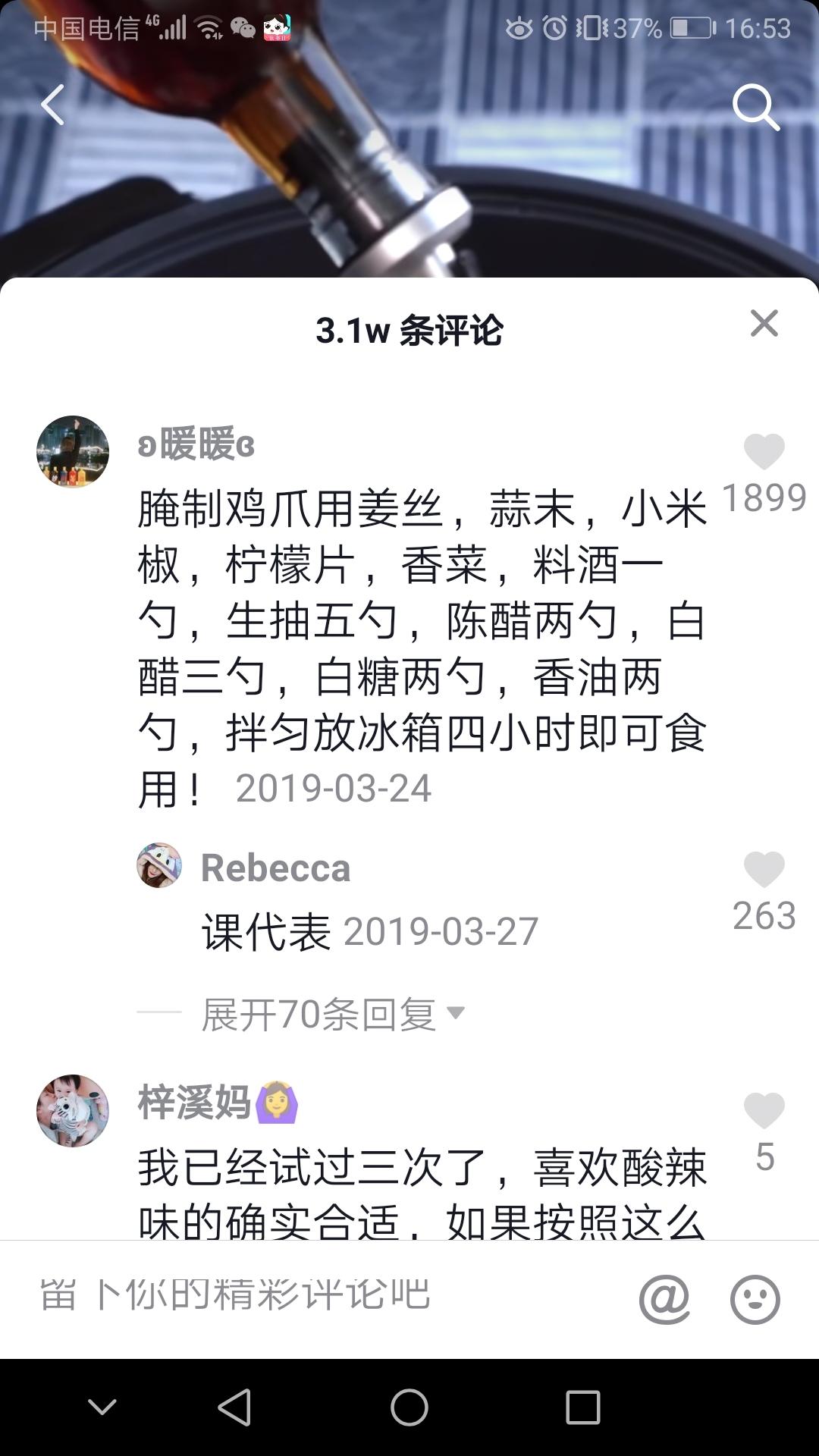Image resolution: width=819 pixels, height=1456 pixels.
Task: Mention a user with the @ icon
Action: pyautogui.click(x=664, y=1299)
